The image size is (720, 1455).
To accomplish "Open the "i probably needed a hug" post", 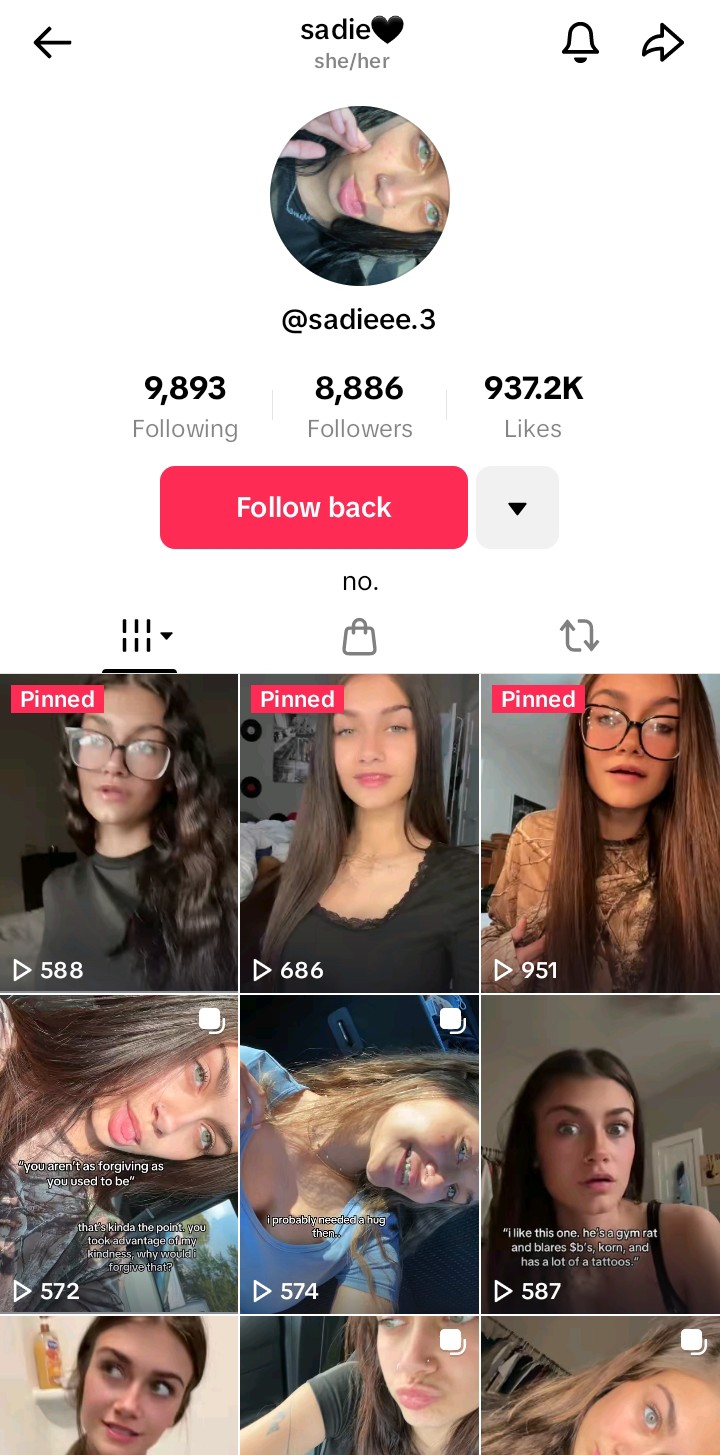I will pos(360,1154).
